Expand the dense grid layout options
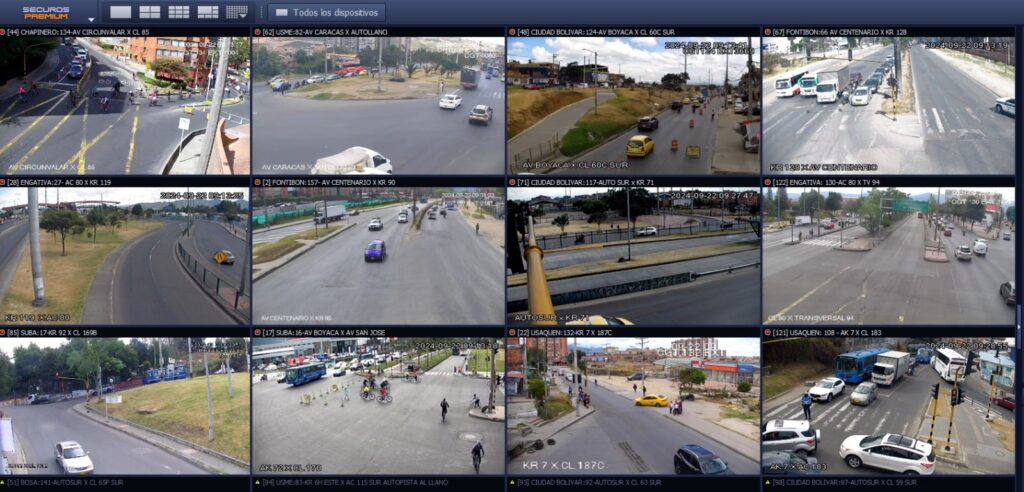This screenshot has width=1024, height=492. point(237,13)
